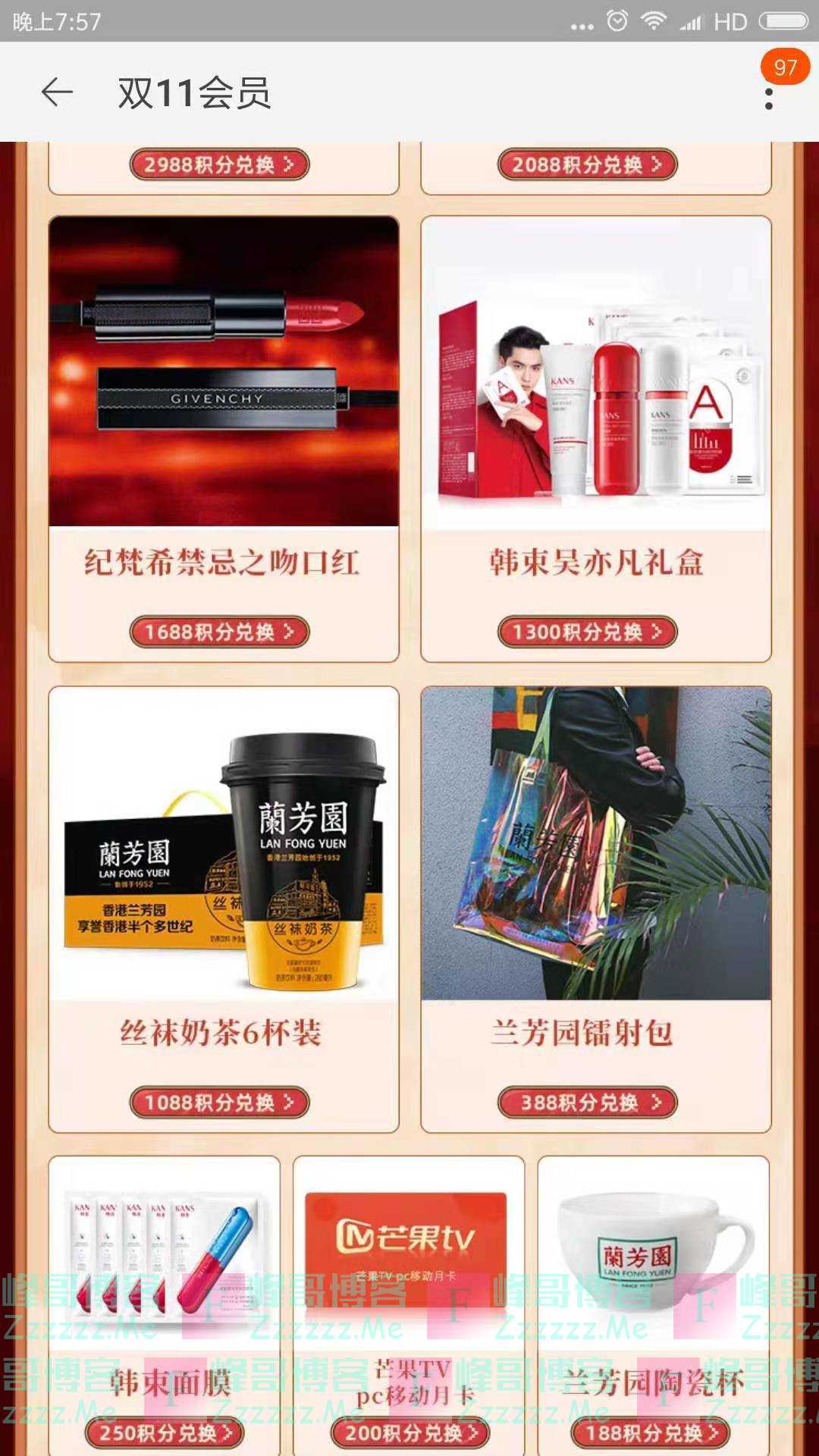Open the 韩束吴亦凡礼盒 product image
This screenshot has width=819, height=1456.
(596, 372)
